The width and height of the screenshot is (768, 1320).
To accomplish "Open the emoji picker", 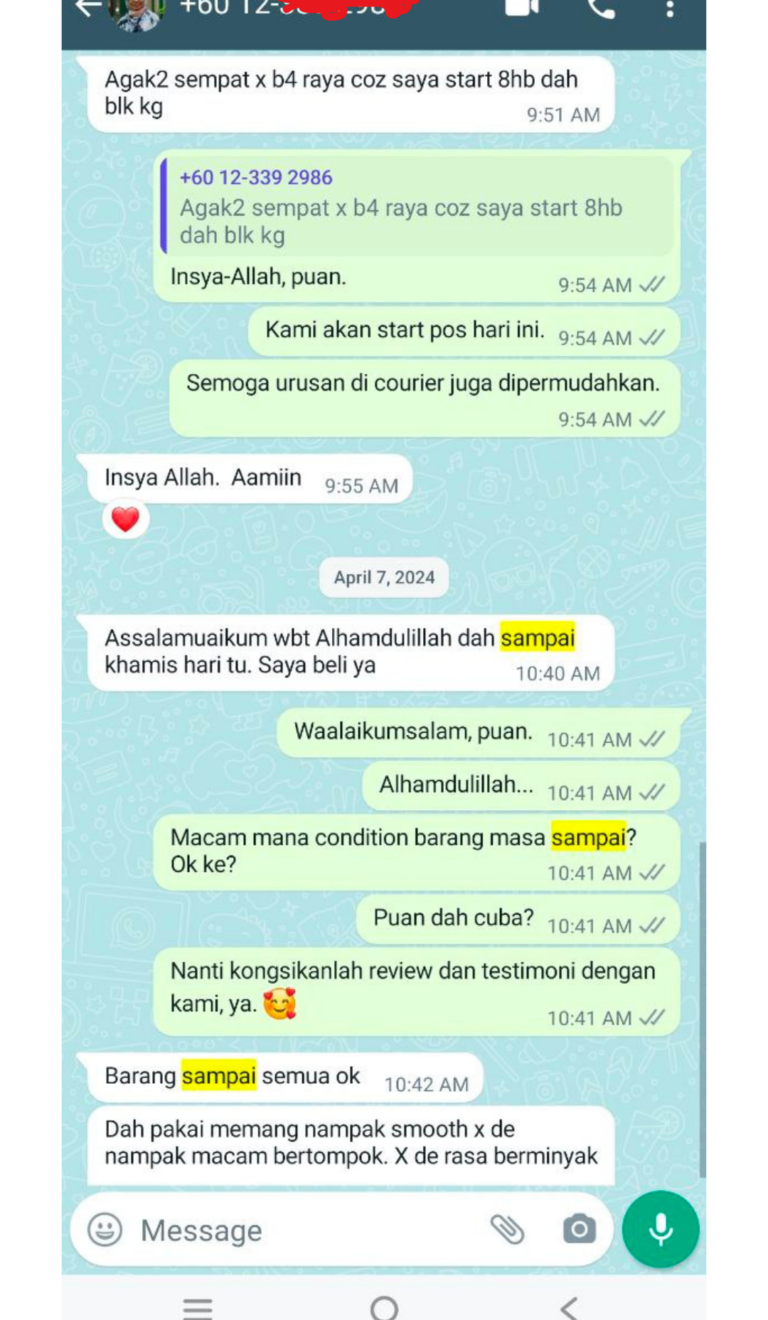I will coord(105,1230).
